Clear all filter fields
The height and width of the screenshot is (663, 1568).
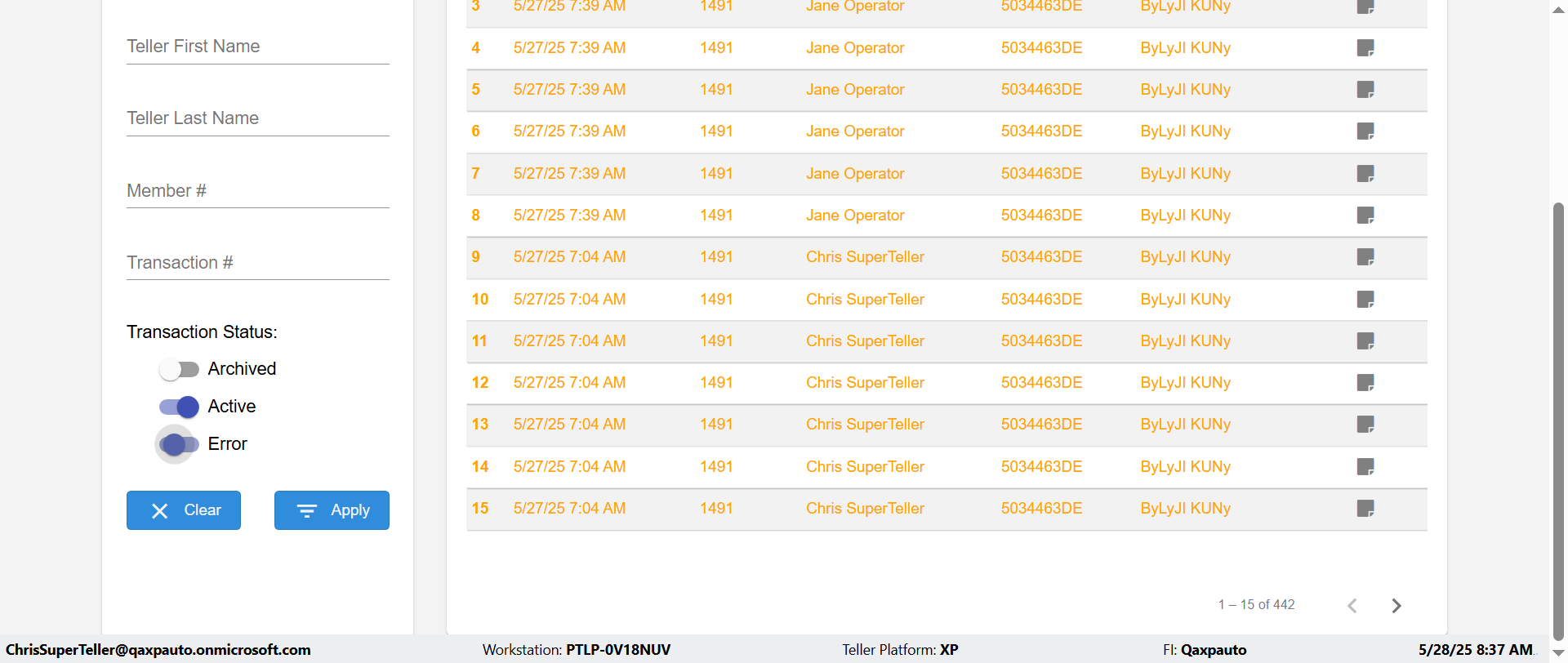(x=184, y=510)
